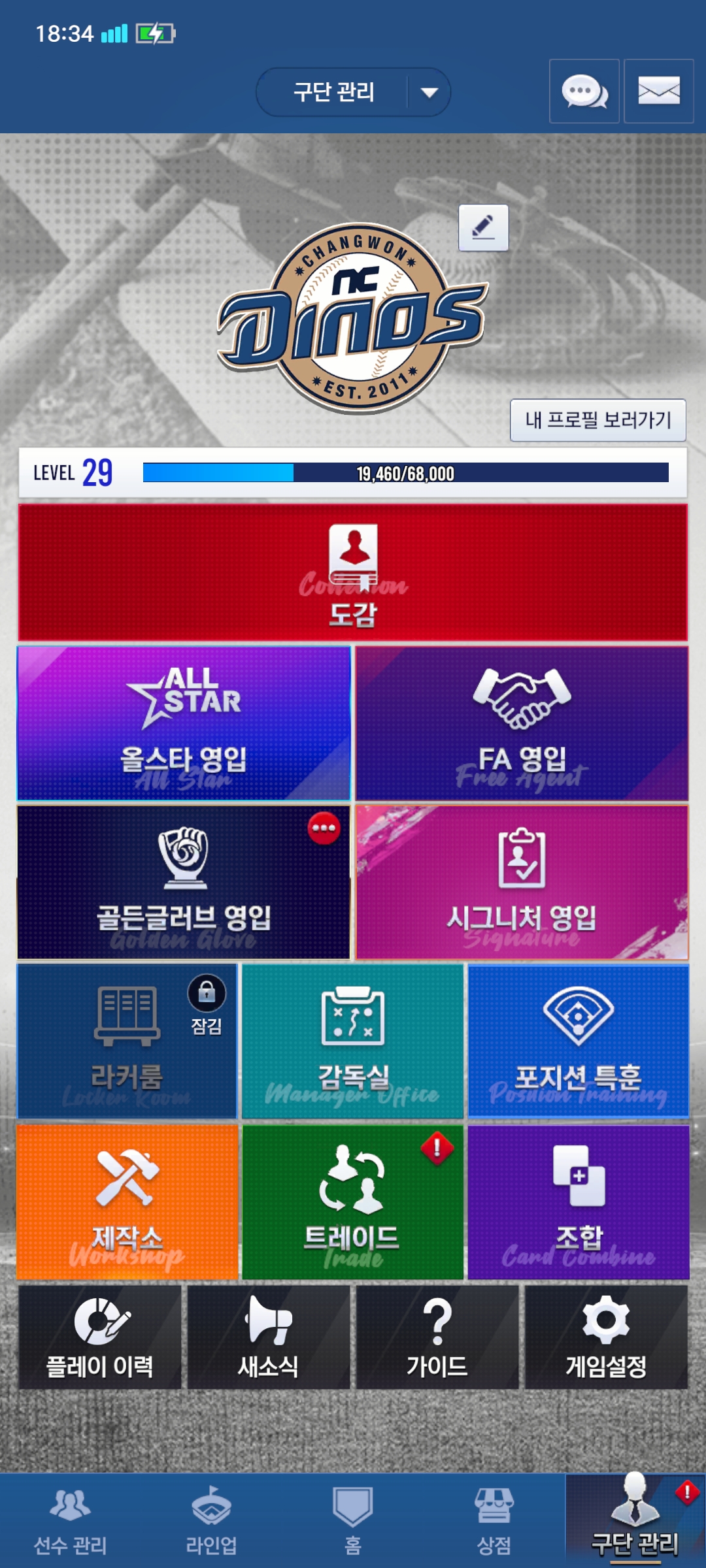Tap the pencil edit team logo icon
This screenshot has width=706, height=1568.
pos(483,227)
